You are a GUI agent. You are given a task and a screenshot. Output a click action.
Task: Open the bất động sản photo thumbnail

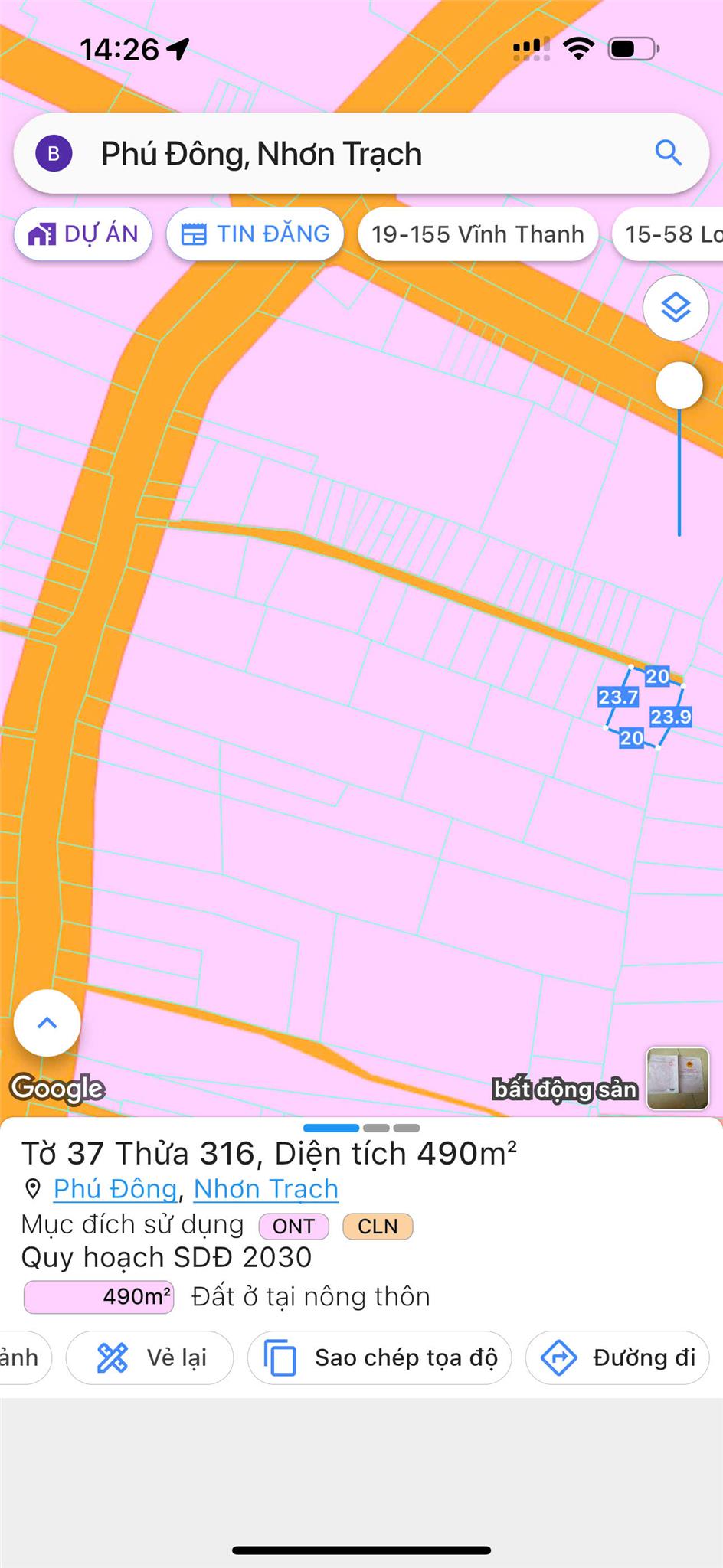click(x=677, y=1078)
